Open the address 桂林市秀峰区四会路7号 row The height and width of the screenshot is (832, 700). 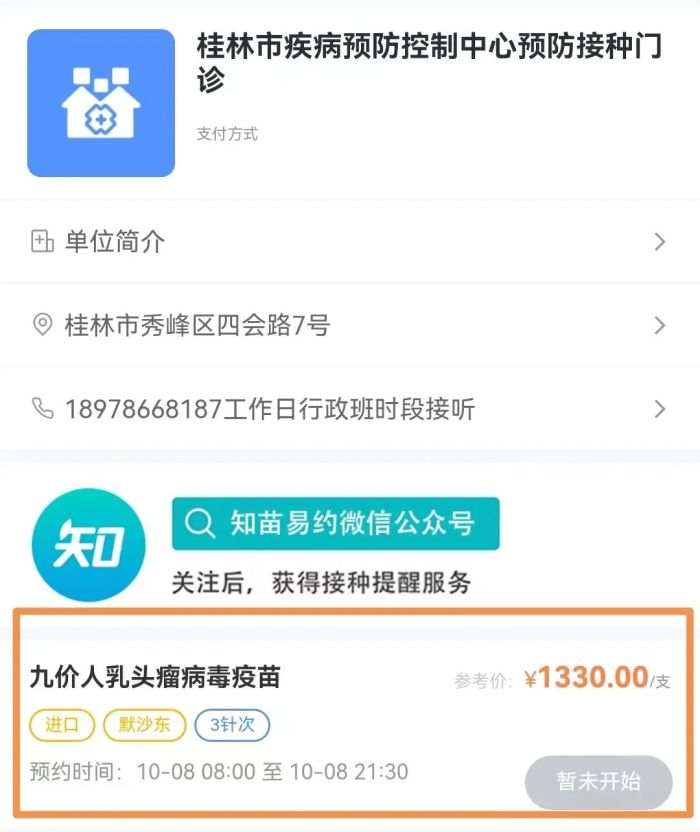tap(349, 325)
